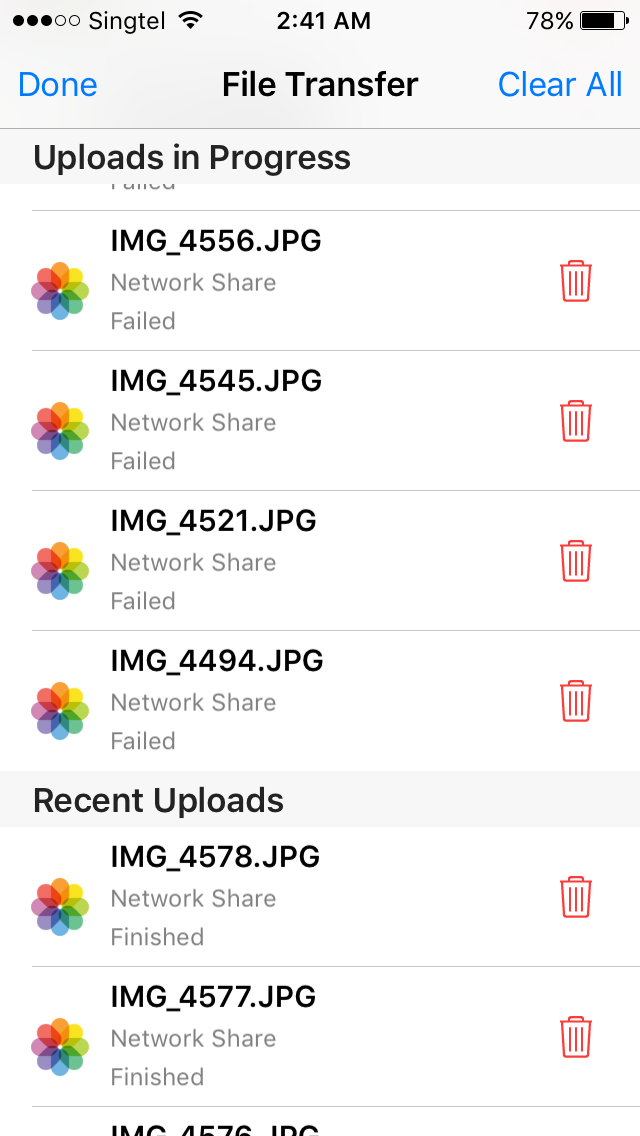Screen dimensions: 640x1136
Task: Select the IMG_4556.JPG upload row
Action: tap(300, 281)
